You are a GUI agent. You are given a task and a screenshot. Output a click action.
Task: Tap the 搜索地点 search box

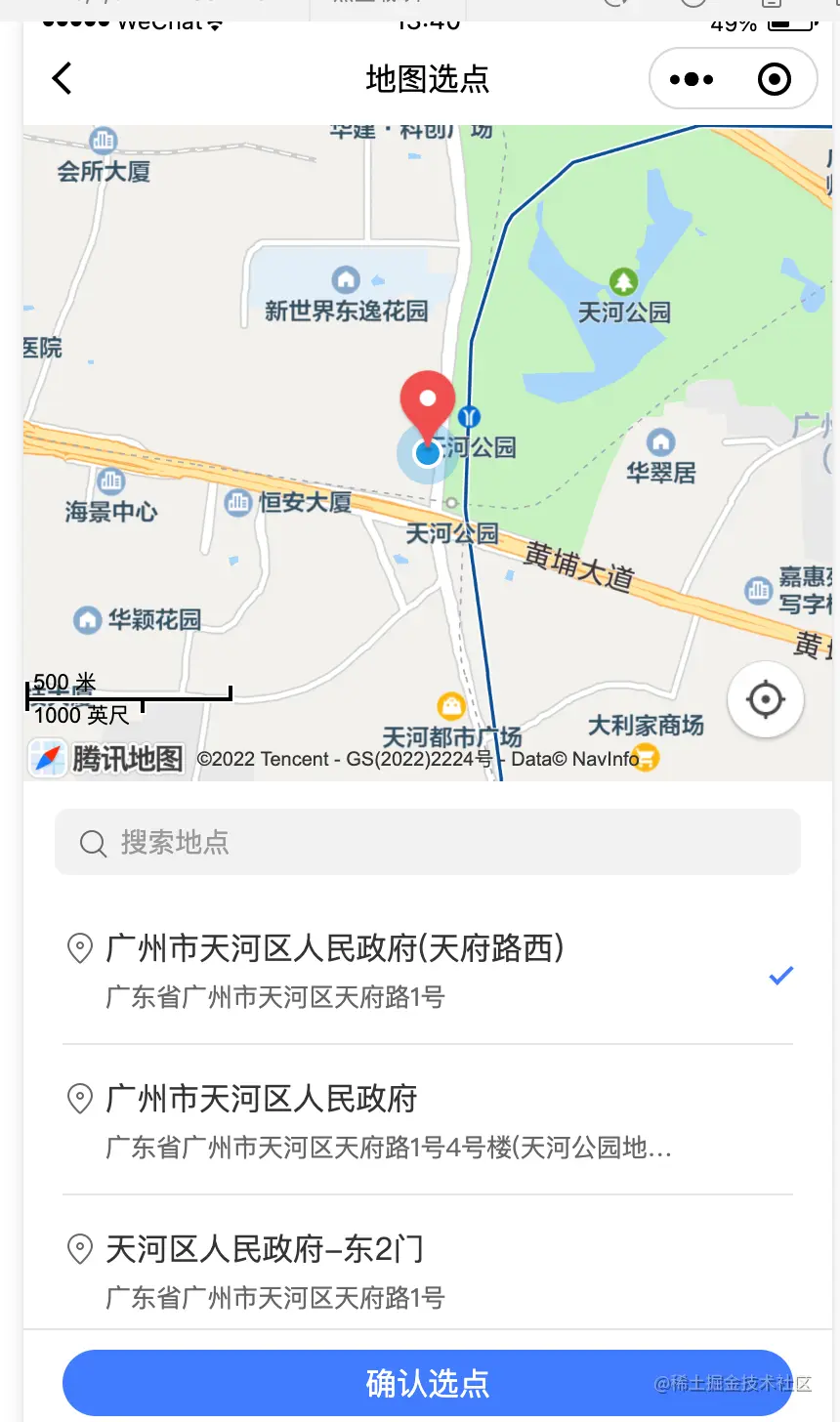pyautogui.click(x=428, y=842)
